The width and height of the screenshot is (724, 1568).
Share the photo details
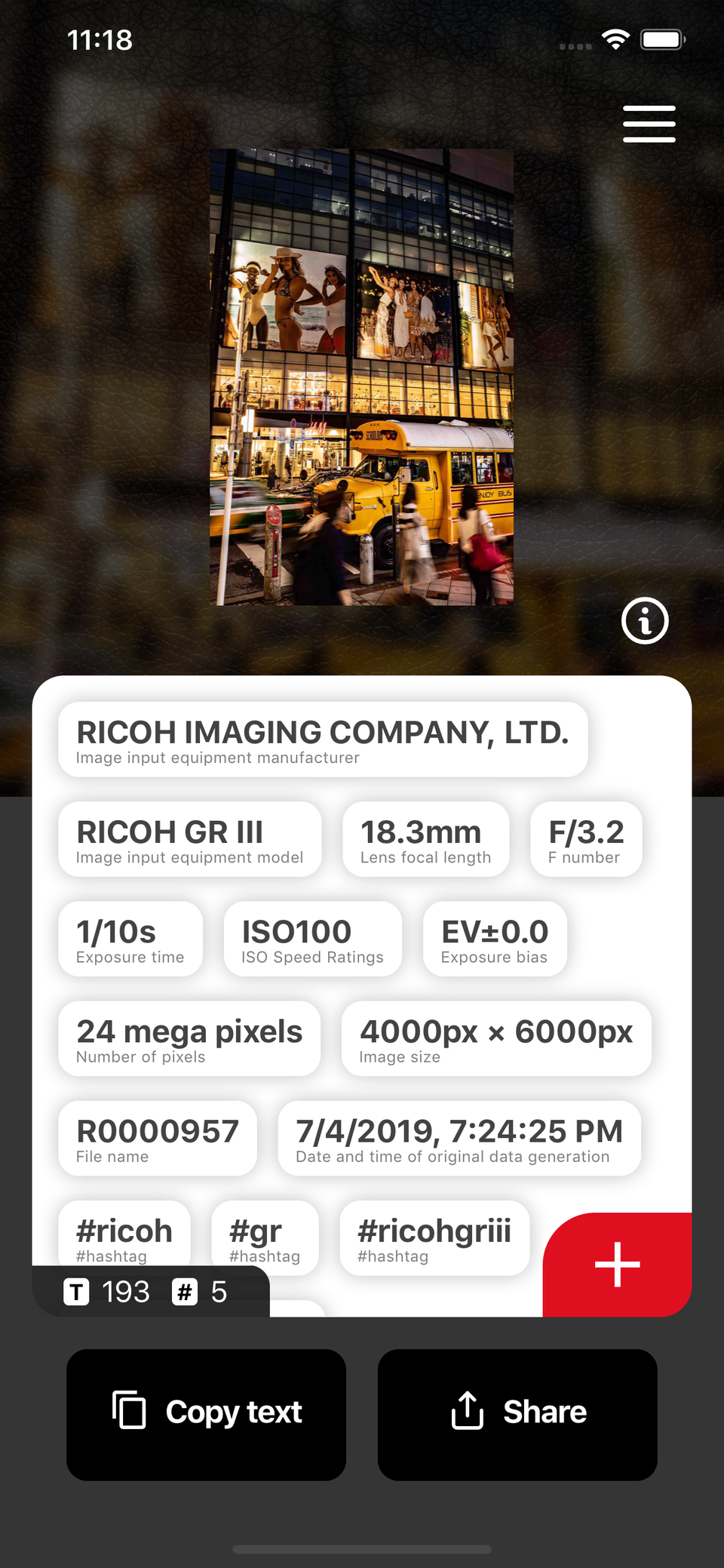click(517, 1414)
